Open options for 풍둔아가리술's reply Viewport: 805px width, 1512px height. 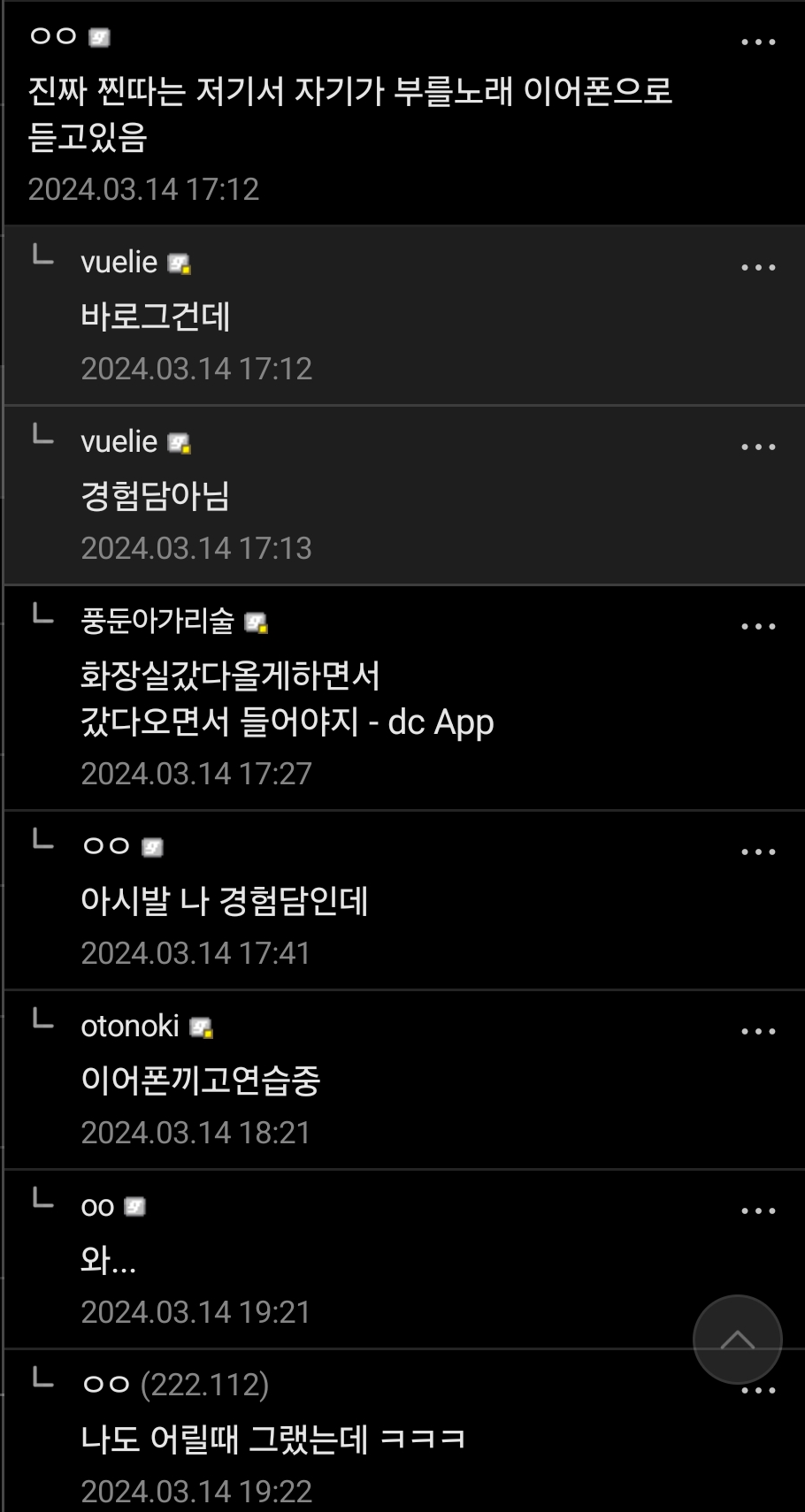point(758,627)
